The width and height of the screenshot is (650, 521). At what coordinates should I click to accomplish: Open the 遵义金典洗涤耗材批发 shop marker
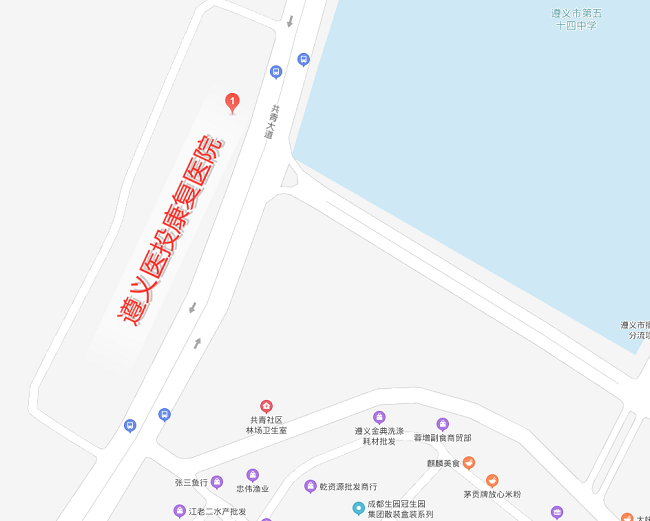coord(379,417)
